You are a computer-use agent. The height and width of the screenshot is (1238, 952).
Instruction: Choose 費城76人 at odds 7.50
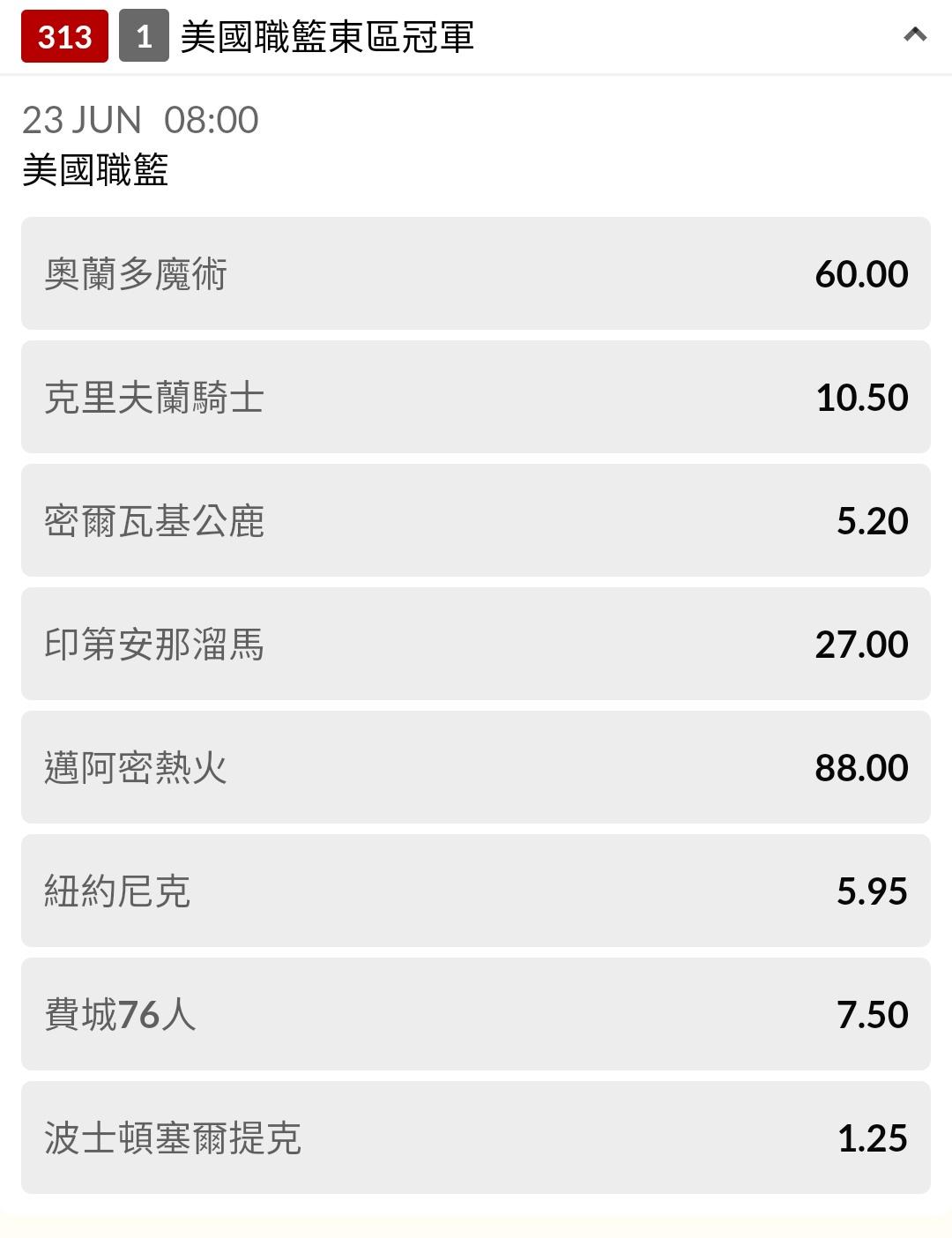[x=476, y=1014]
